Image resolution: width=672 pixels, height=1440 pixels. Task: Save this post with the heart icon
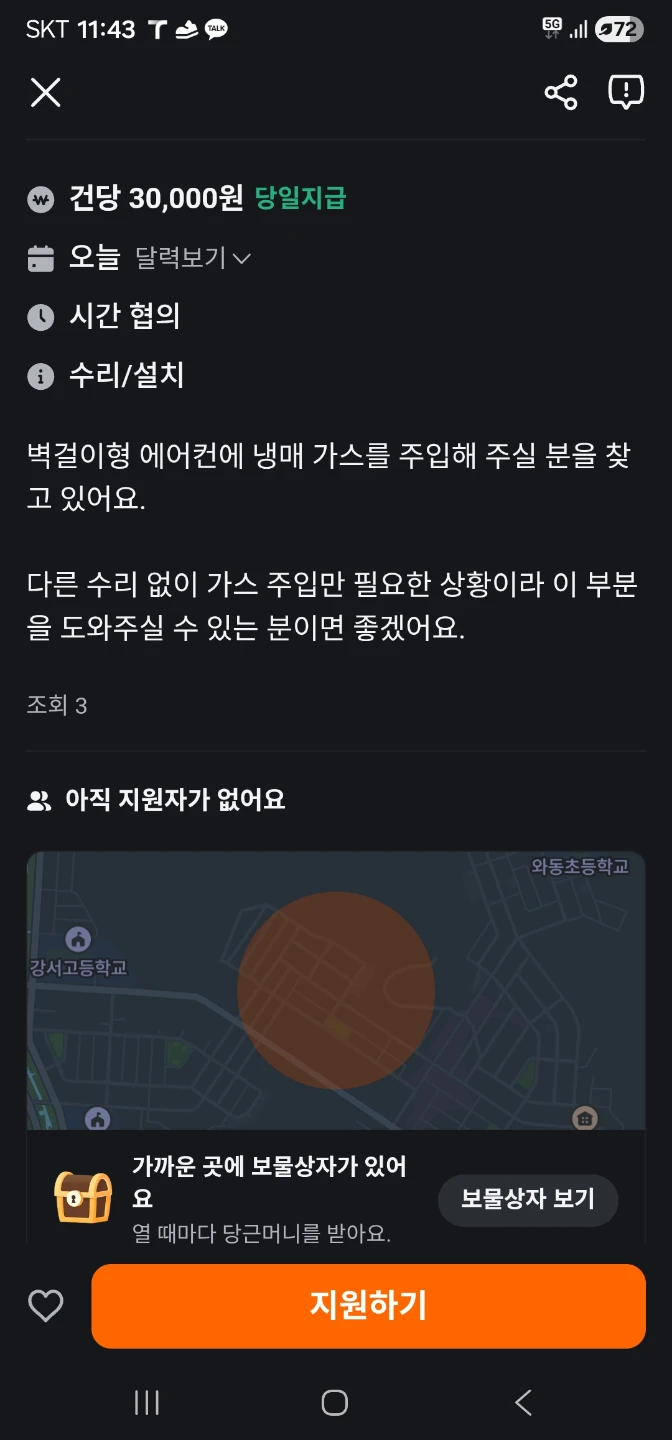point(45,1306)
